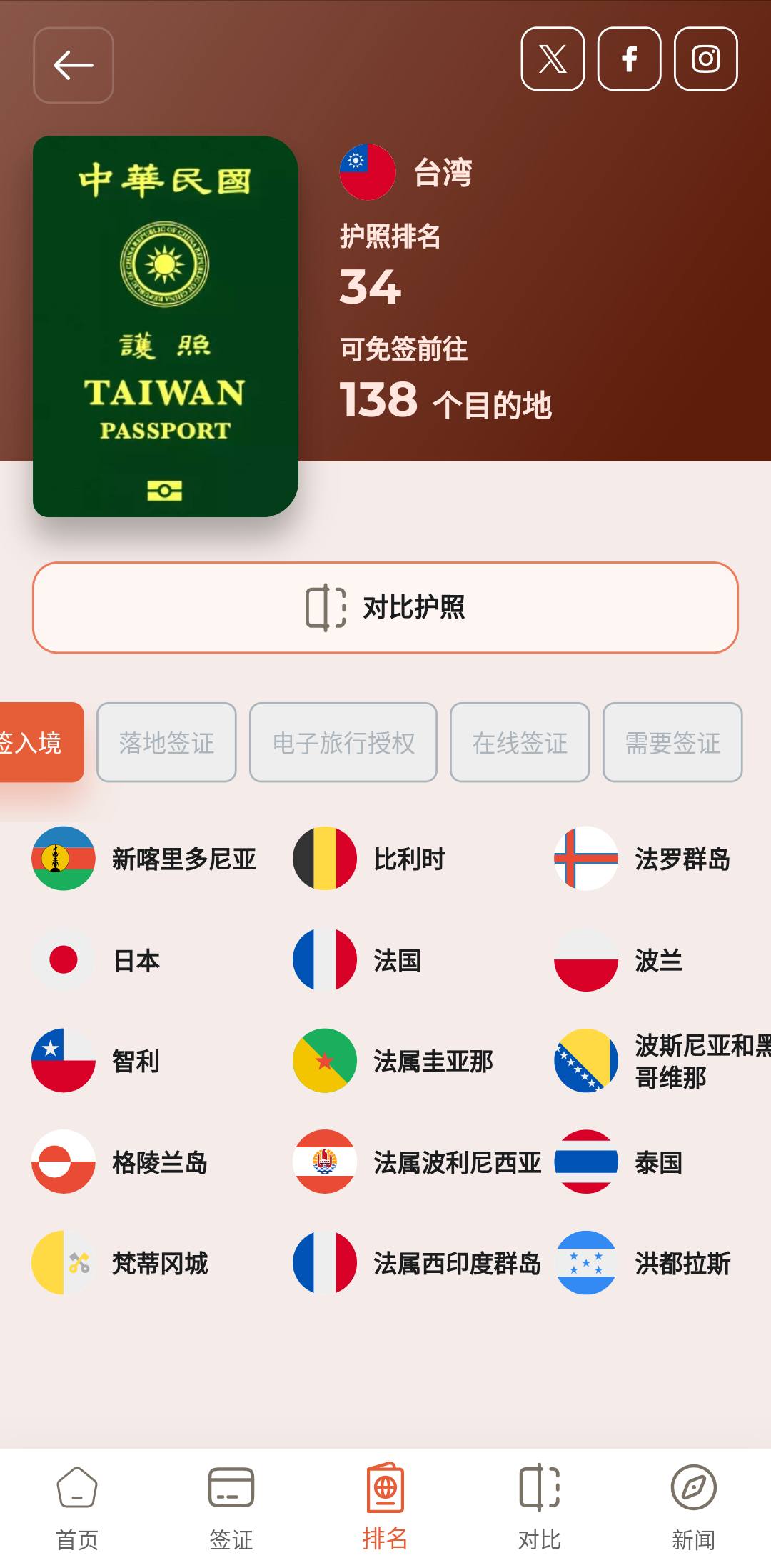
Task: Go back with the arrow button
Action: tap(74, 65)
